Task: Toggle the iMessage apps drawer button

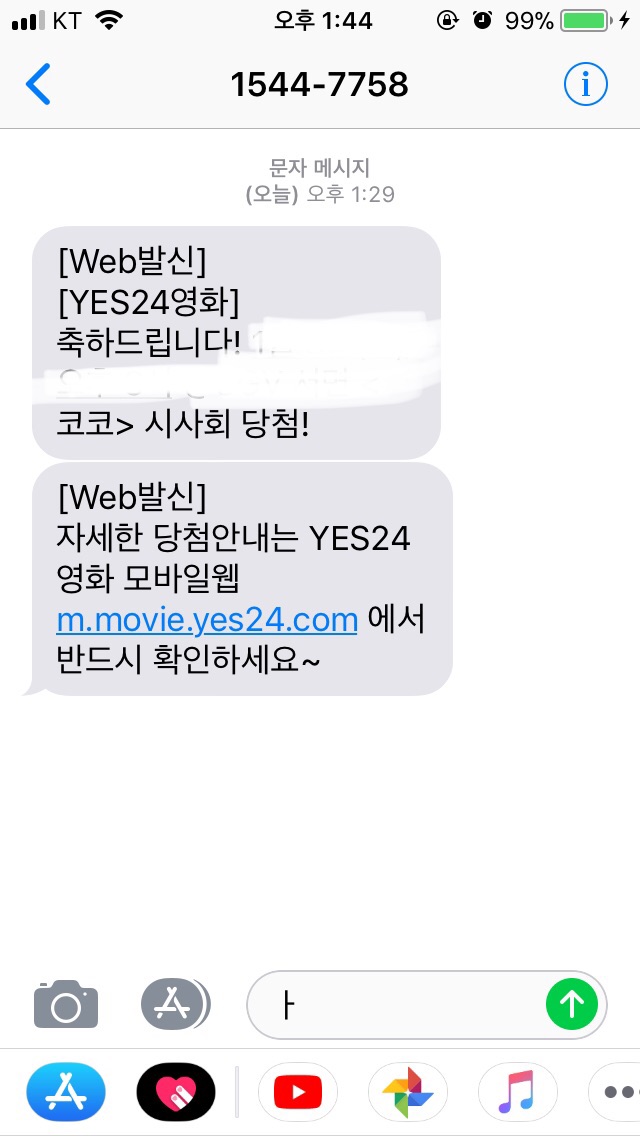Action: pos(174,1003)
